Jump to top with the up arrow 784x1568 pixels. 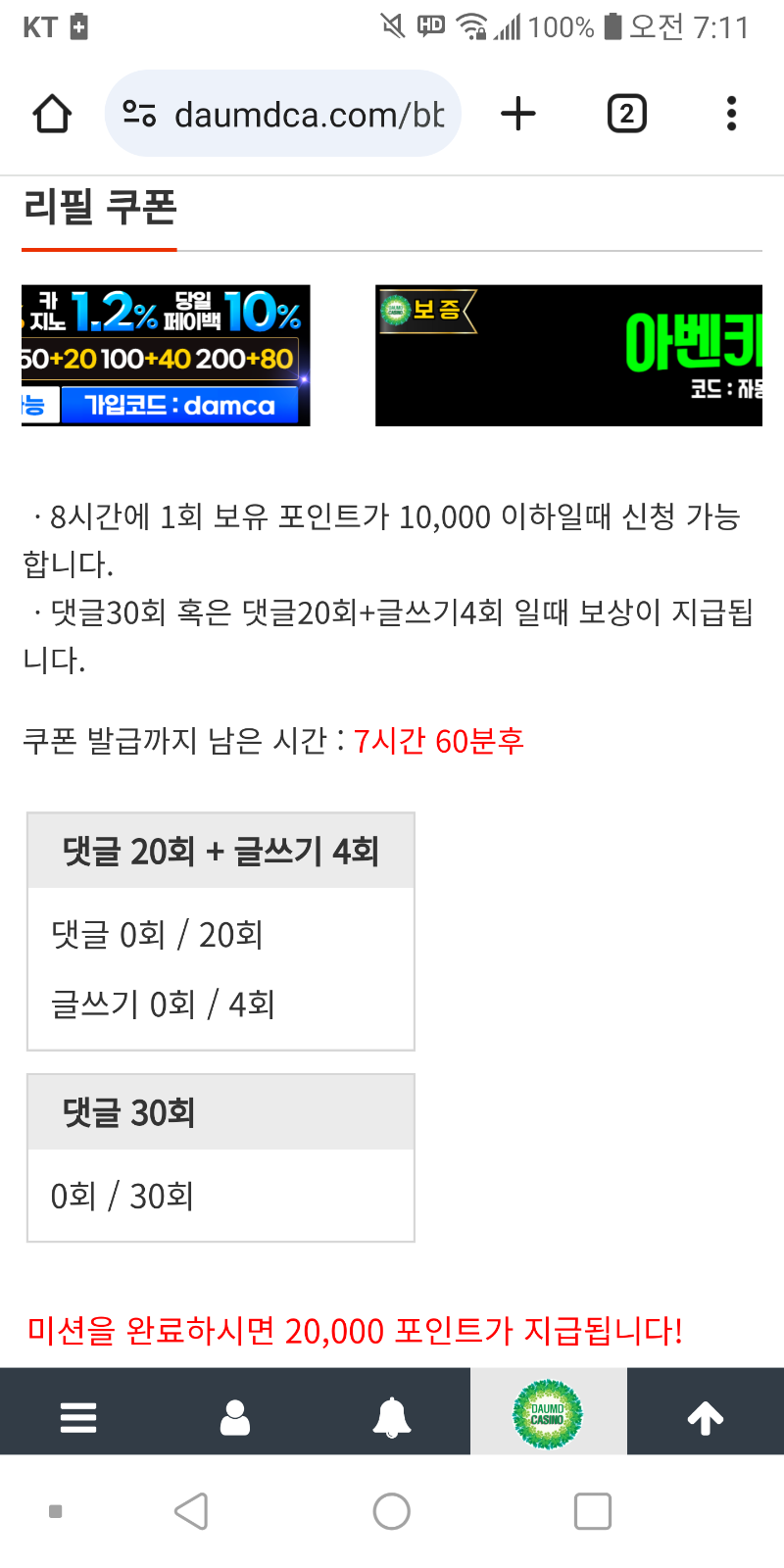(x=706, y=1417)
